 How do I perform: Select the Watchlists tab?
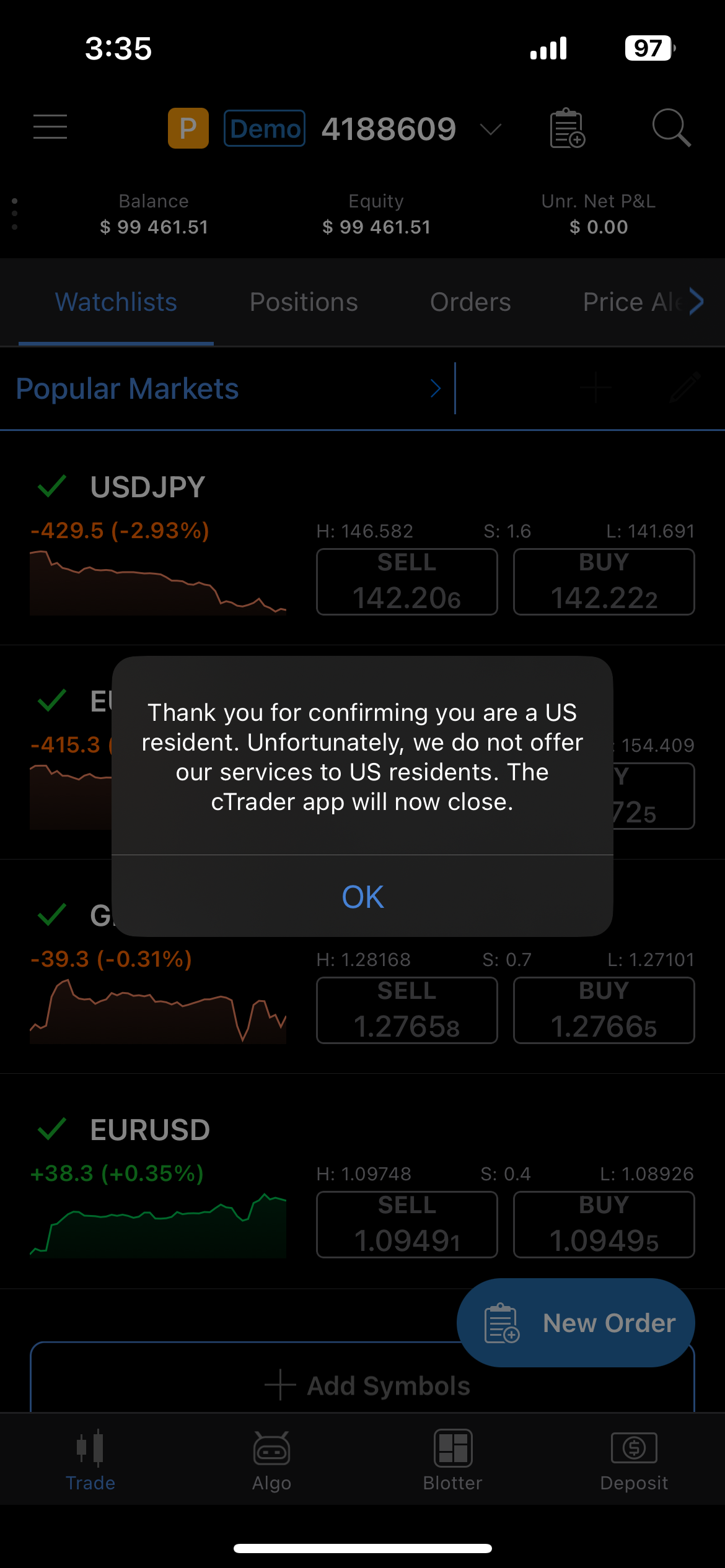point(116,302)
